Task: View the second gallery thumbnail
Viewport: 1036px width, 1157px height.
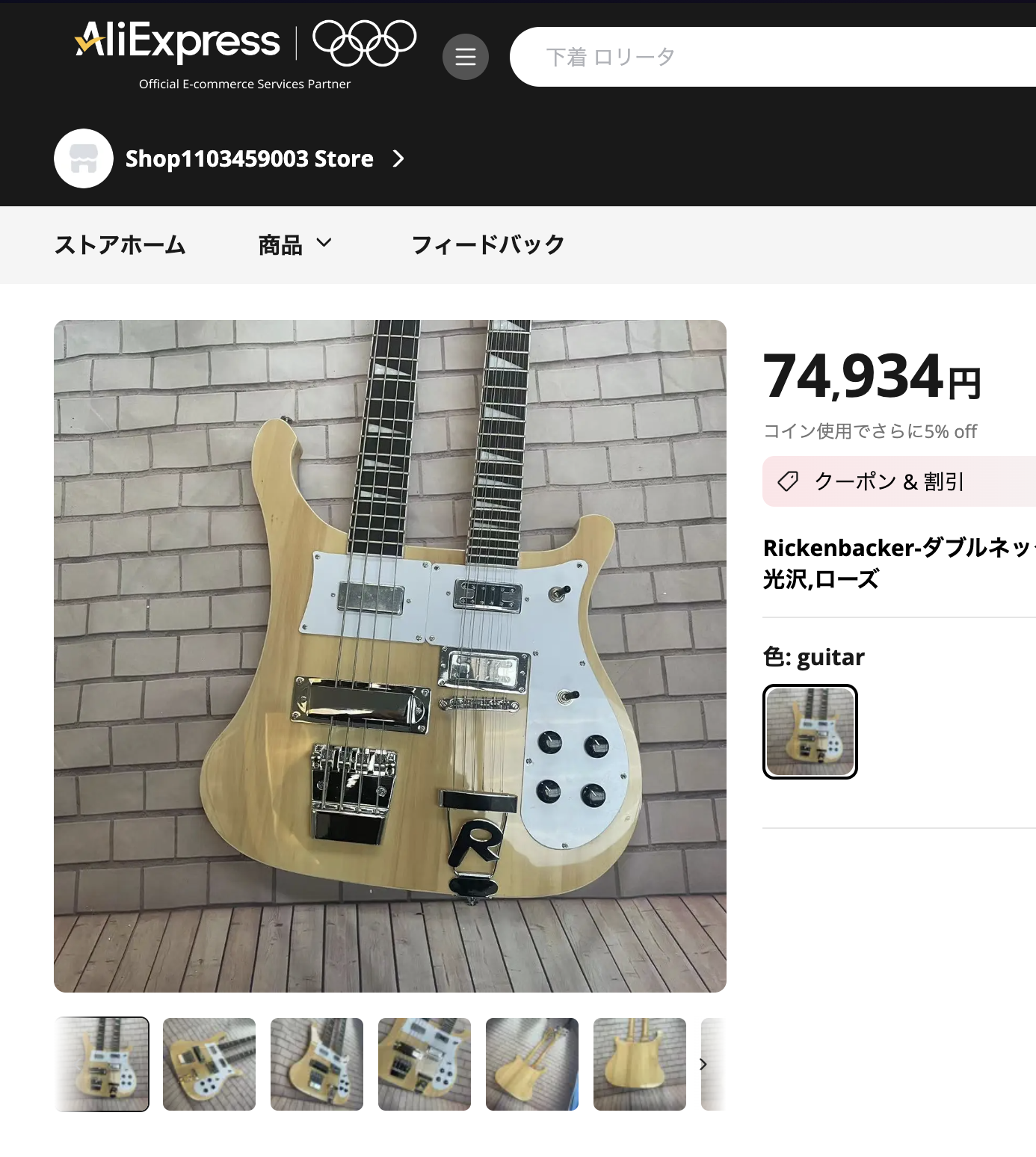Action: pyautogui.click(x=209, y=1064)
